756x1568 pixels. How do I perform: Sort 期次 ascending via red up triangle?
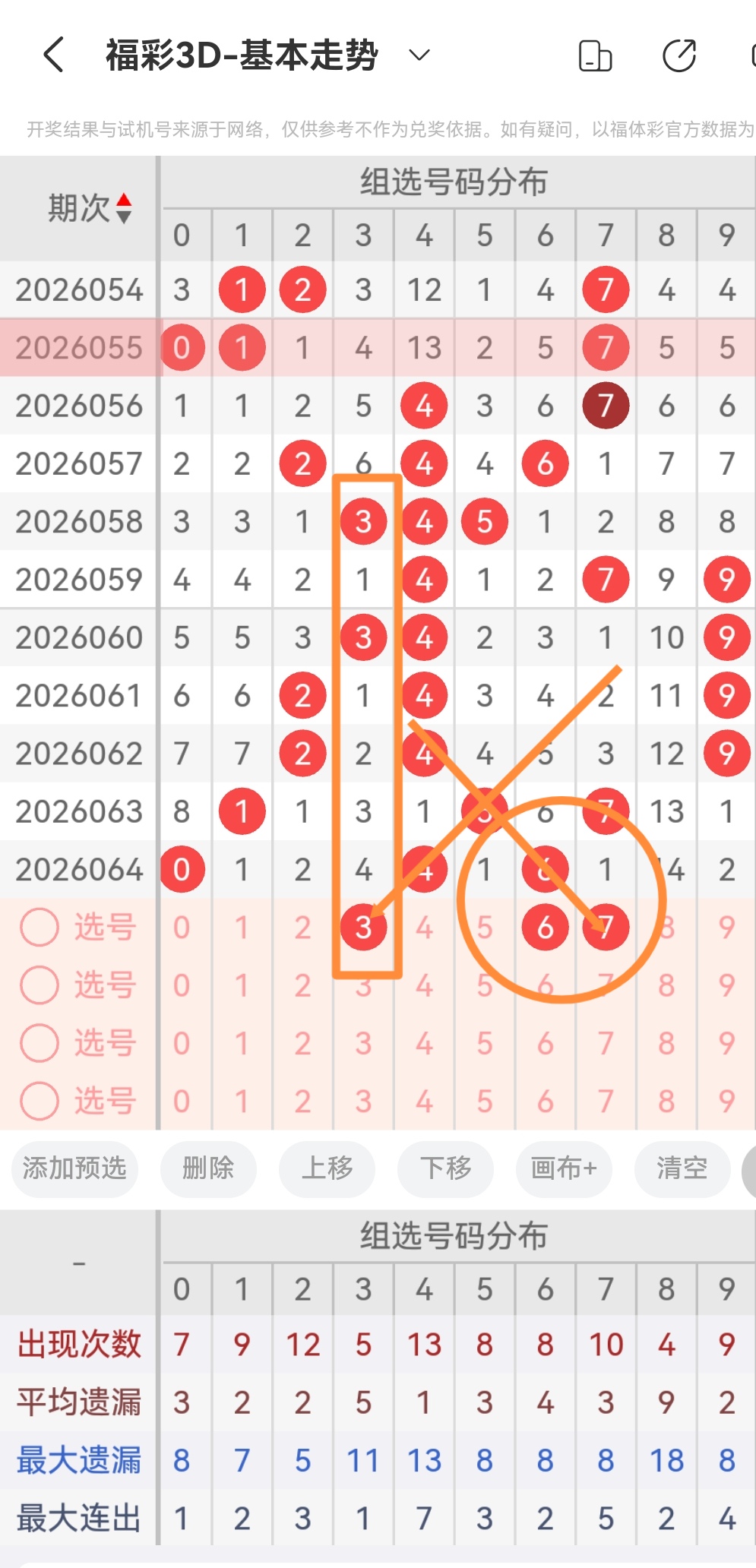pyautogui.click(x=124, y=200)
